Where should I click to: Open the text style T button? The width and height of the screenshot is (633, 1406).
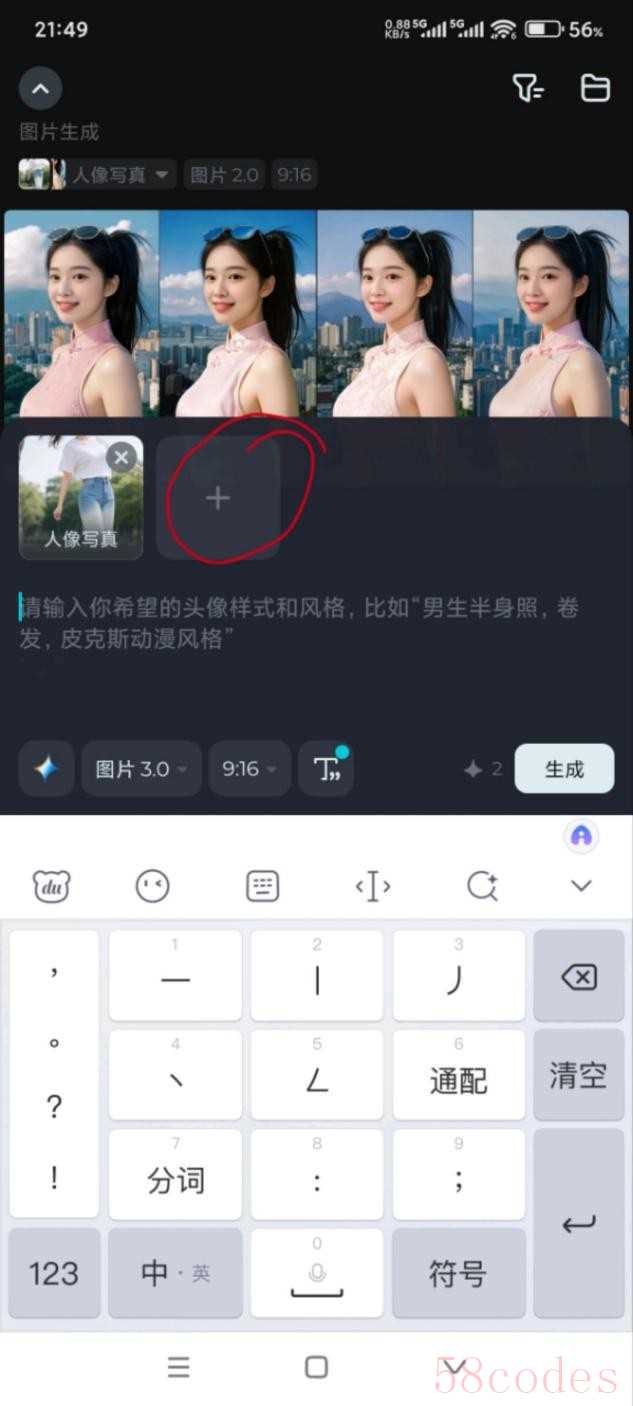pyautogui.click(x=326, y=768)
